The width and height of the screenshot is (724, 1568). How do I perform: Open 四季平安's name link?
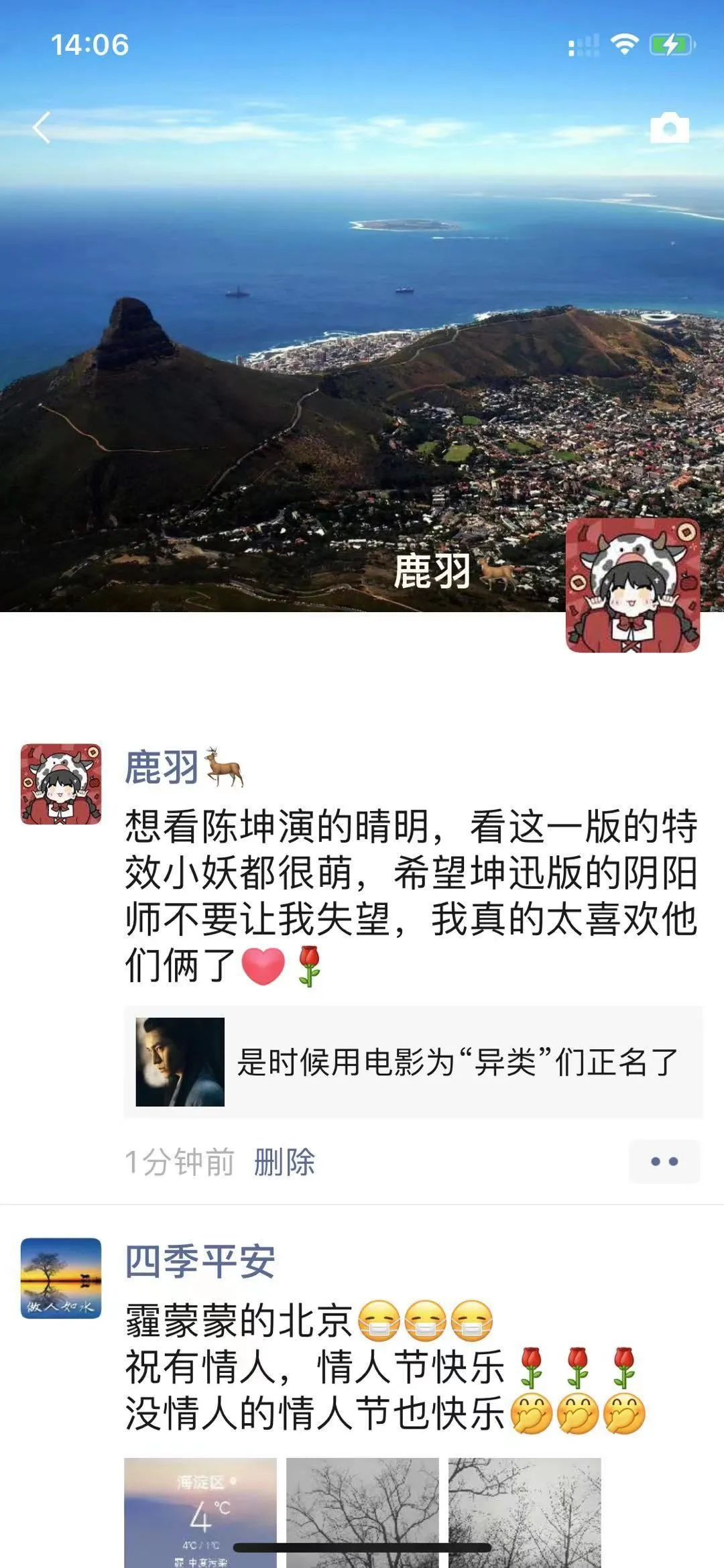(x=200, y=1262)
